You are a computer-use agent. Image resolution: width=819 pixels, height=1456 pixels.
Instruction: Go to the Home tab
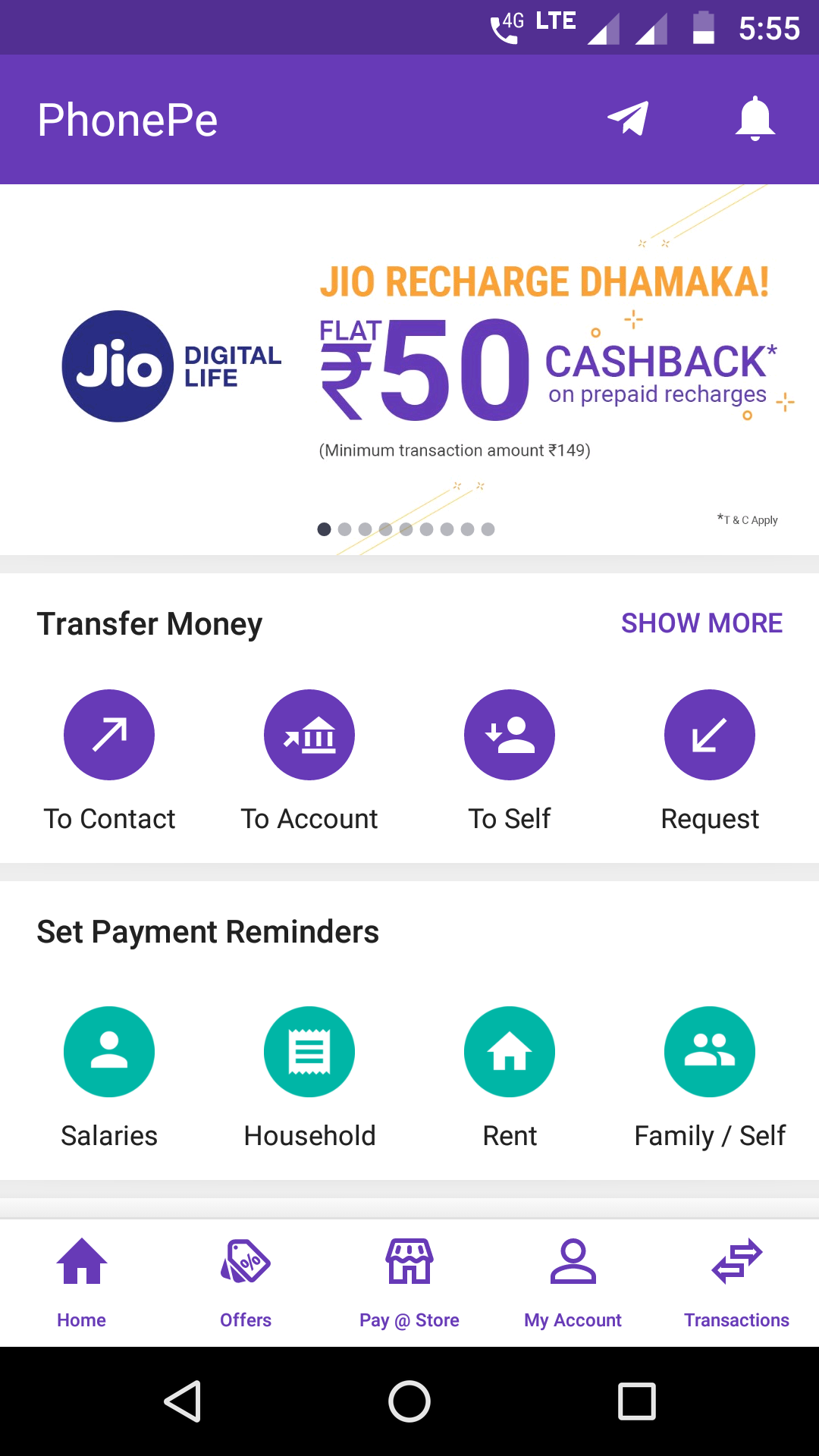[82, 1282]
